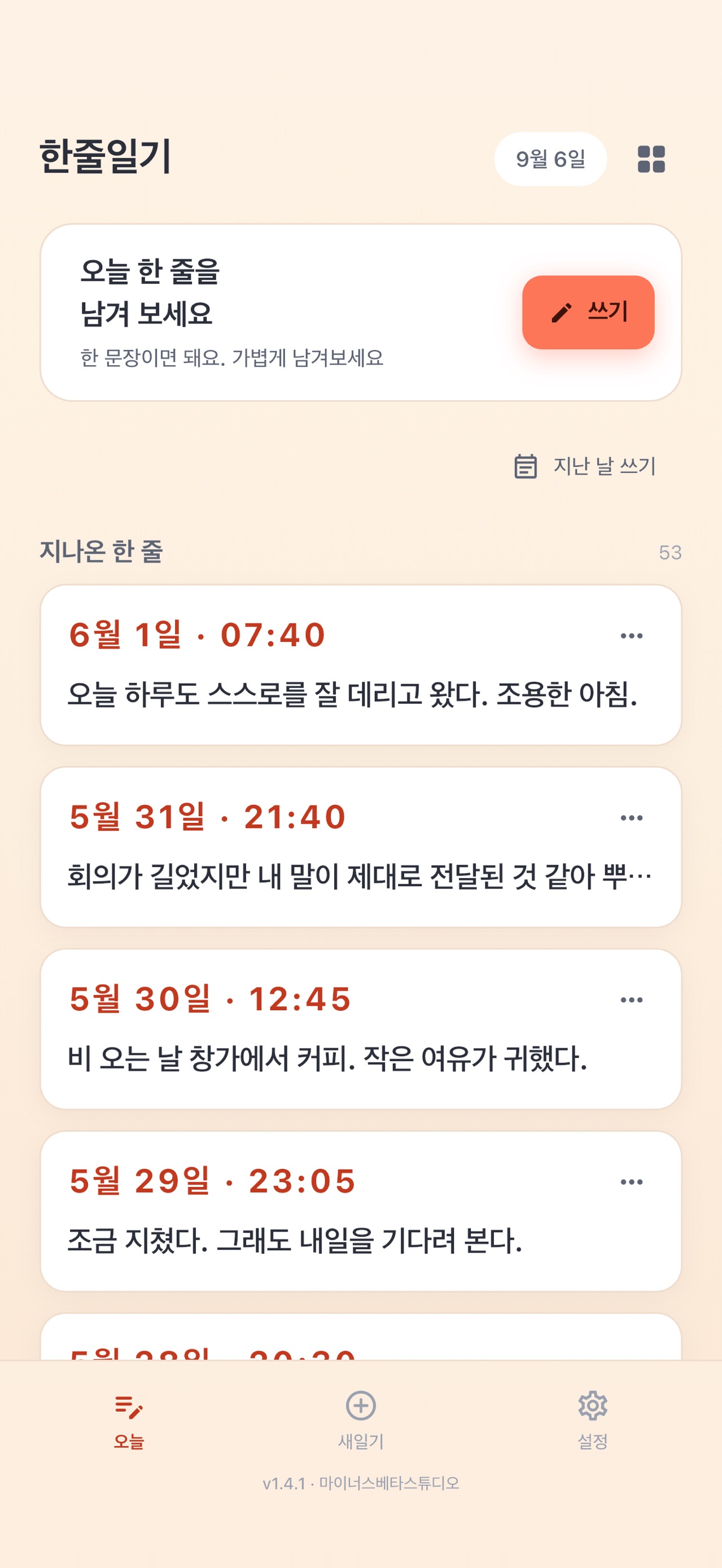722x1568 pixels.
Task: Tap the 쓰기 write button
Action: [x=588, y=312]
